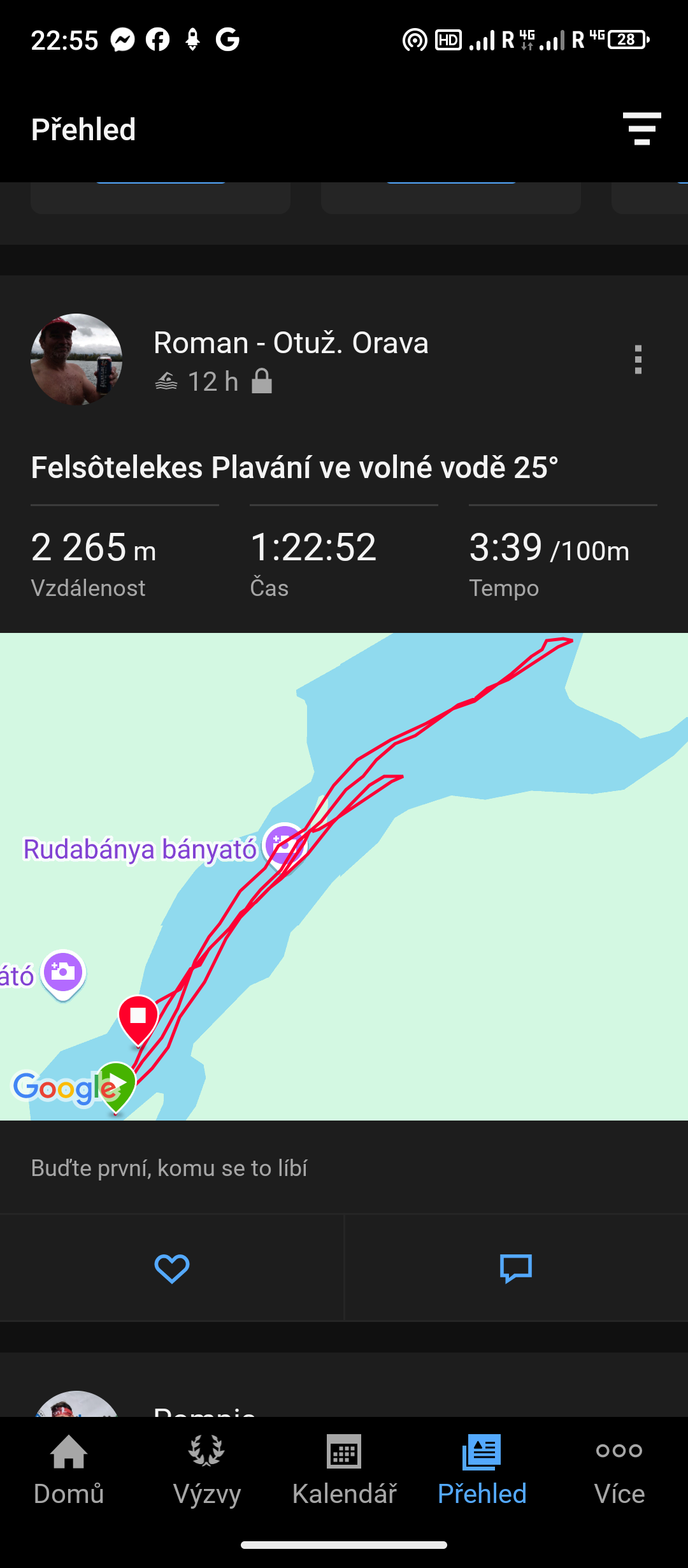Comment on Roman's swimming activity
Image resolution: width=688 pixels, height=1568 pixels.
click(516, 1268)
